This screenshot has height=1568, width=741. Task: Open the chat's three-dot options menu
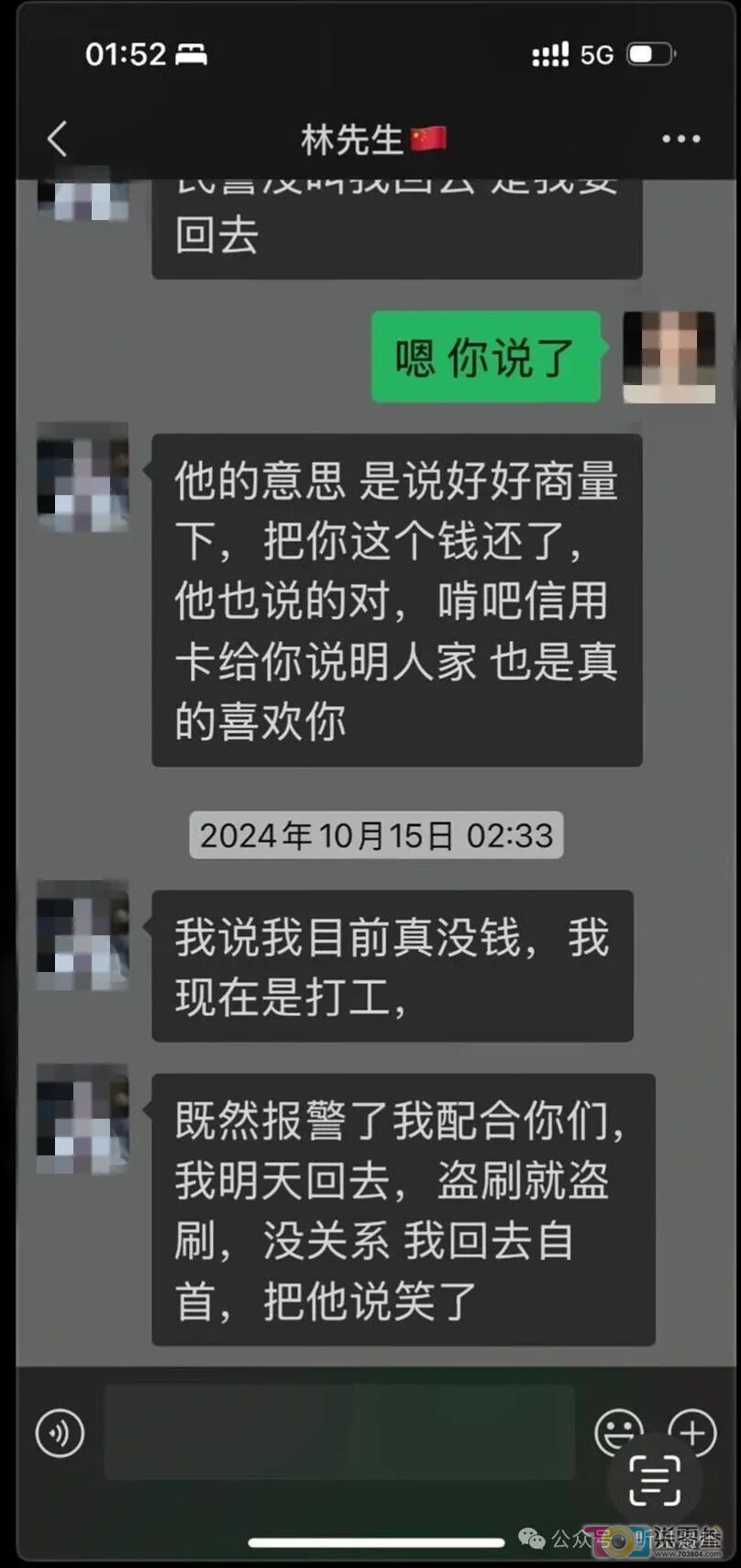click(x=680, y=139)
